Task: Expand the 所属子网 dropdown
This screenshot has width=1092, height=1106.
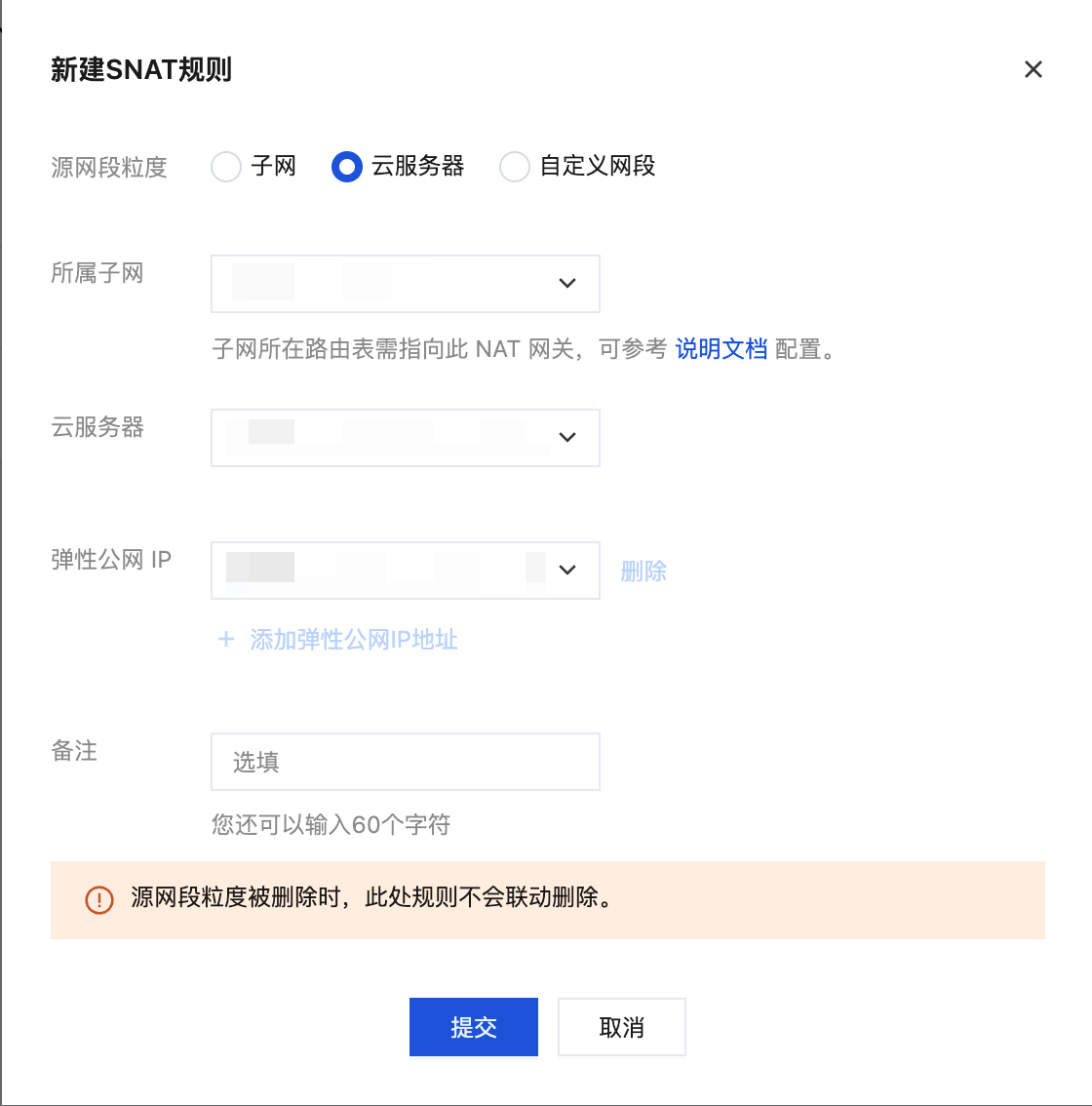Action: 405,284
